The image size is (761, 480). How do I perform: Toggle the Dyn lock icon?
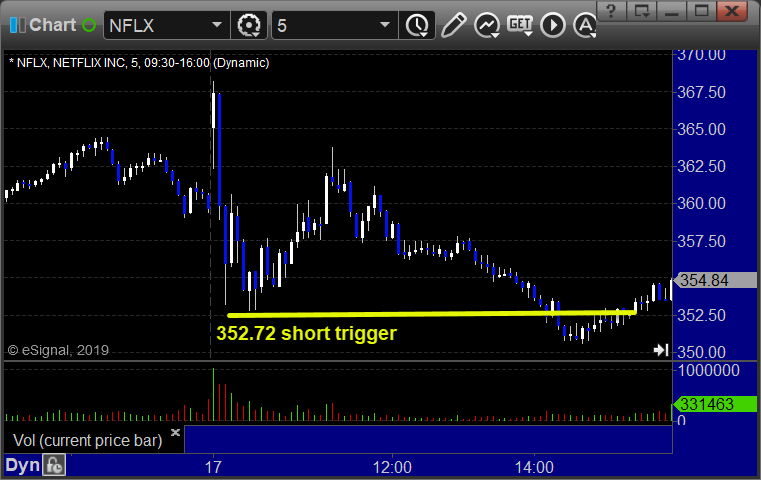[54, 466]
